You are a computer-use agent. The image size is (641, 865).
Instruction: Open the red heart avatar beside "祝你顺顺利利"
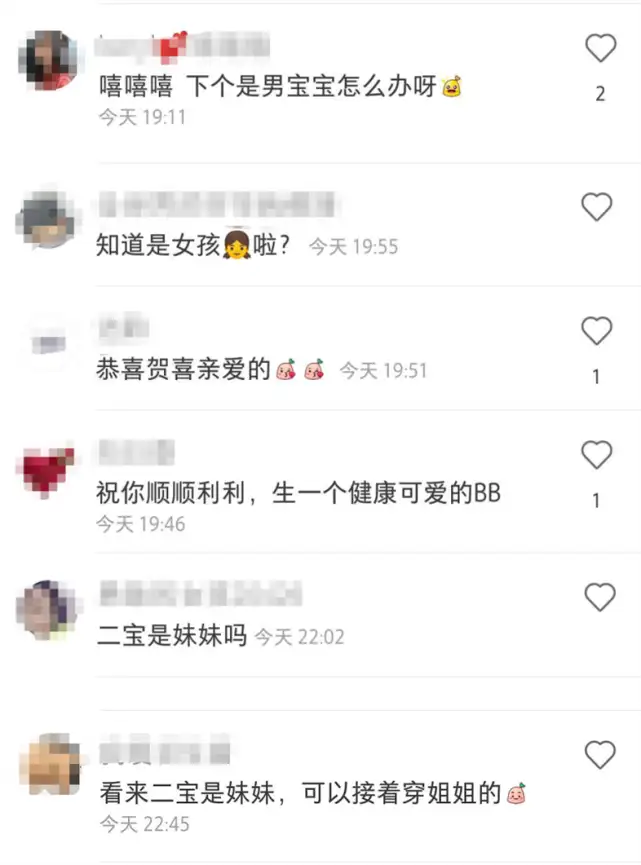point(47,469)
